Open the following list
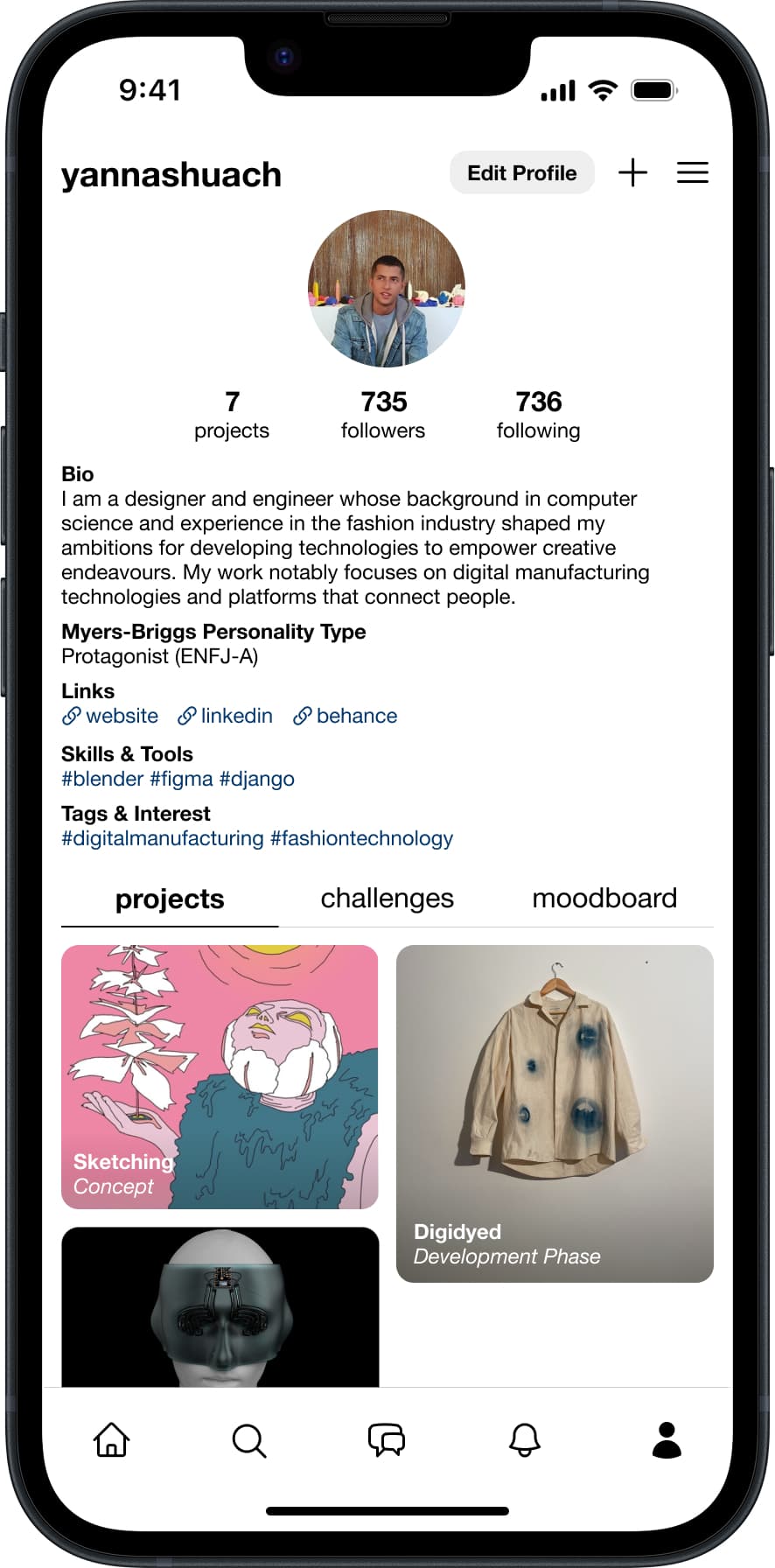 (538, 415)
